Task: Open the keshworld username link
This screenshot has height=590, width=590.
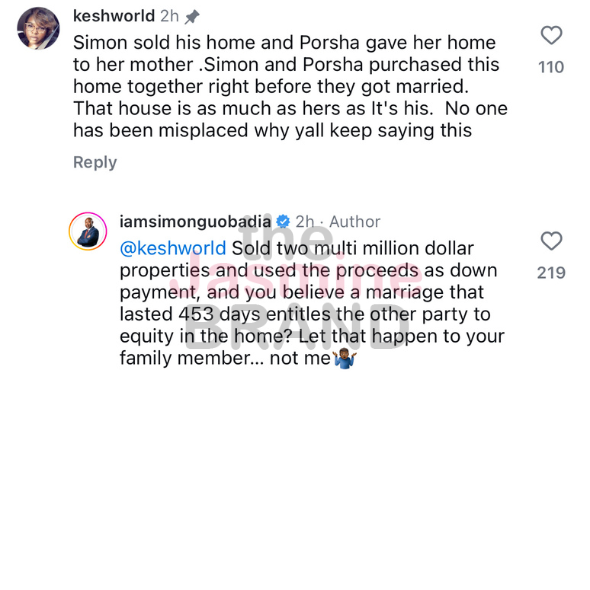Action: click(114, 16)
